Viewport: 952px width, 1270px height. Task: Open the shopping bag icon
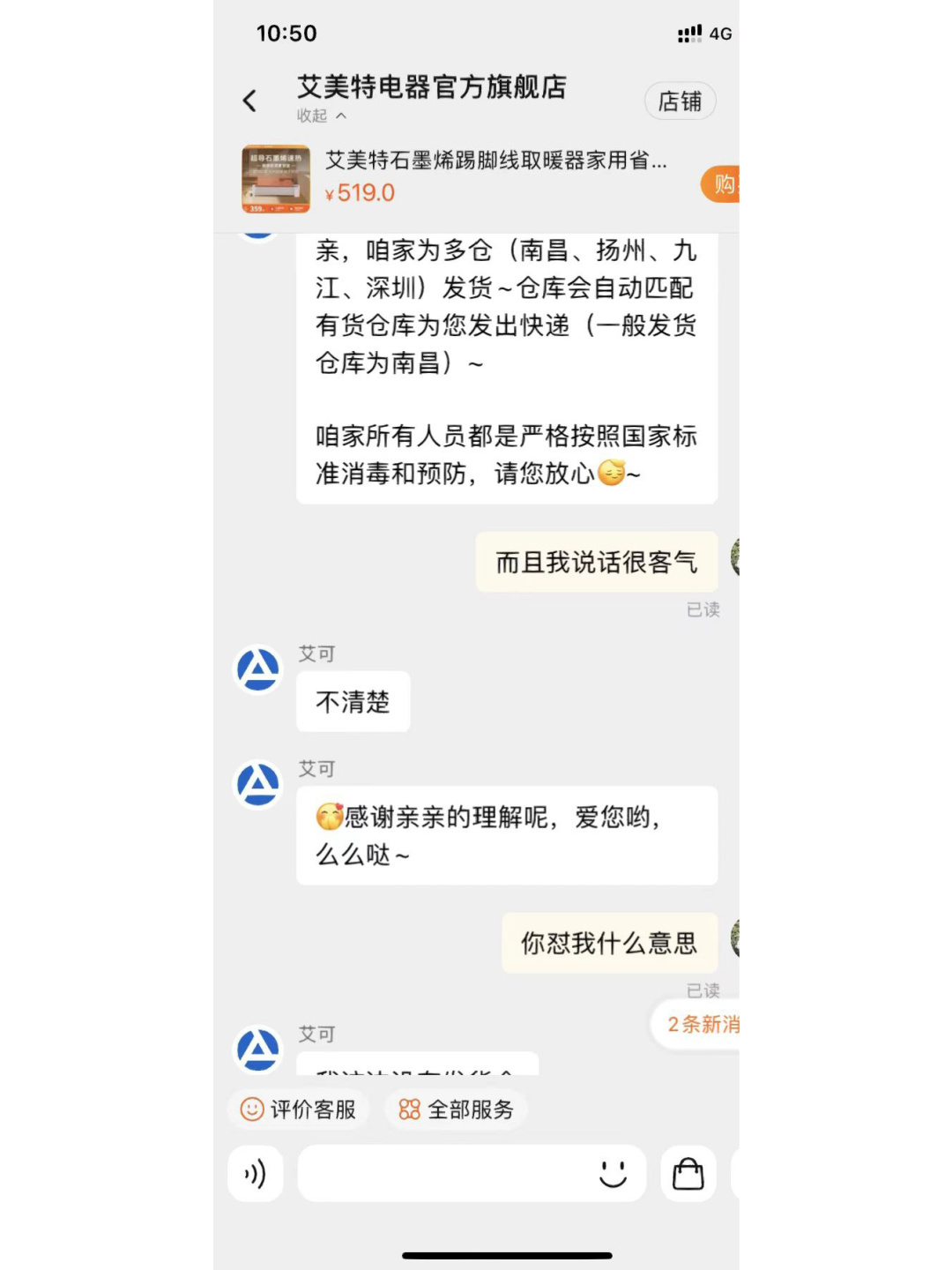point(688,1174)
